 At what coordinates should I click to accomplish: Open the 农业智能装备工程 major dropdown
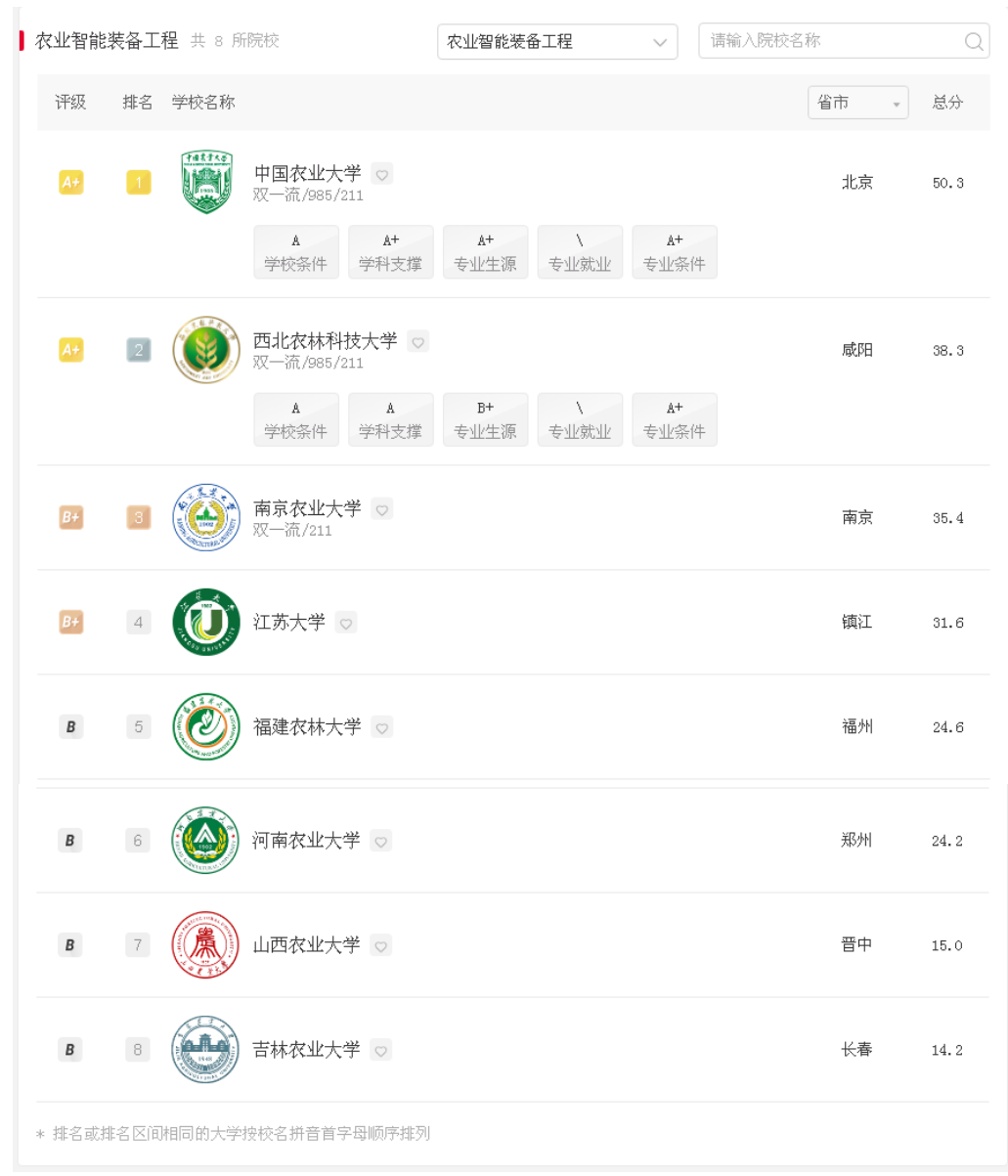tap(556, 41)
